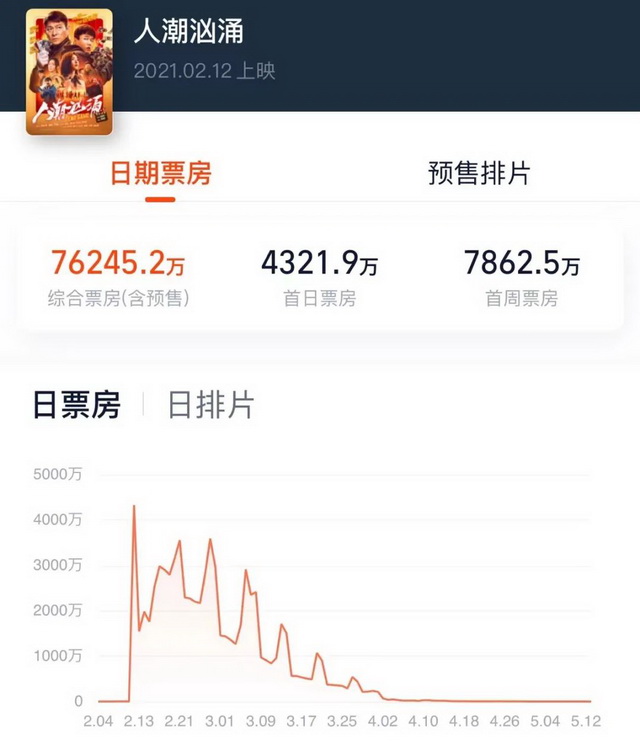Switch to the 日排片 chart view
The width and height of the screenshot is (640, 745).
point(211,405)
